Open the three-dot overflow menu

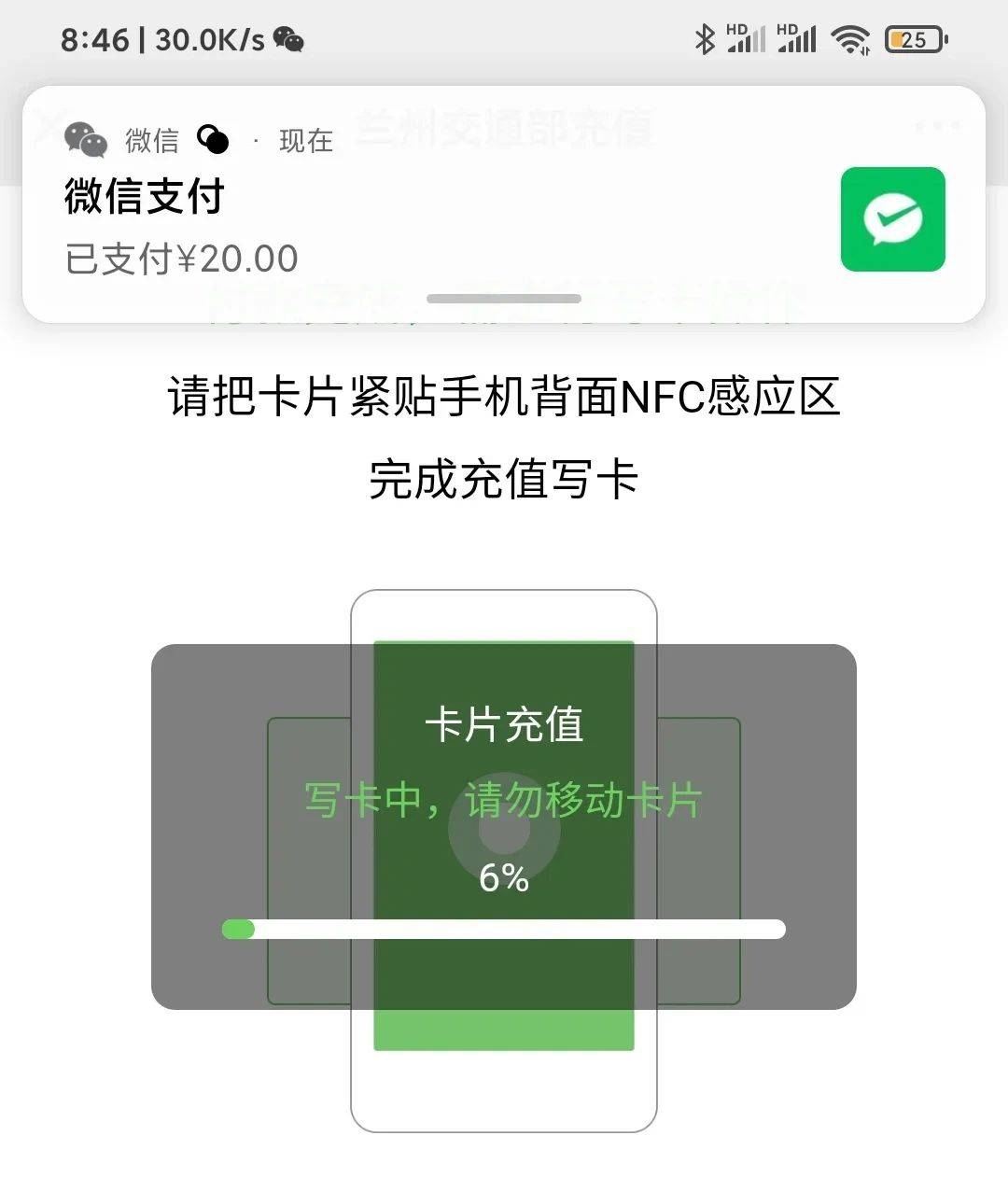click(x=938, y=126)
